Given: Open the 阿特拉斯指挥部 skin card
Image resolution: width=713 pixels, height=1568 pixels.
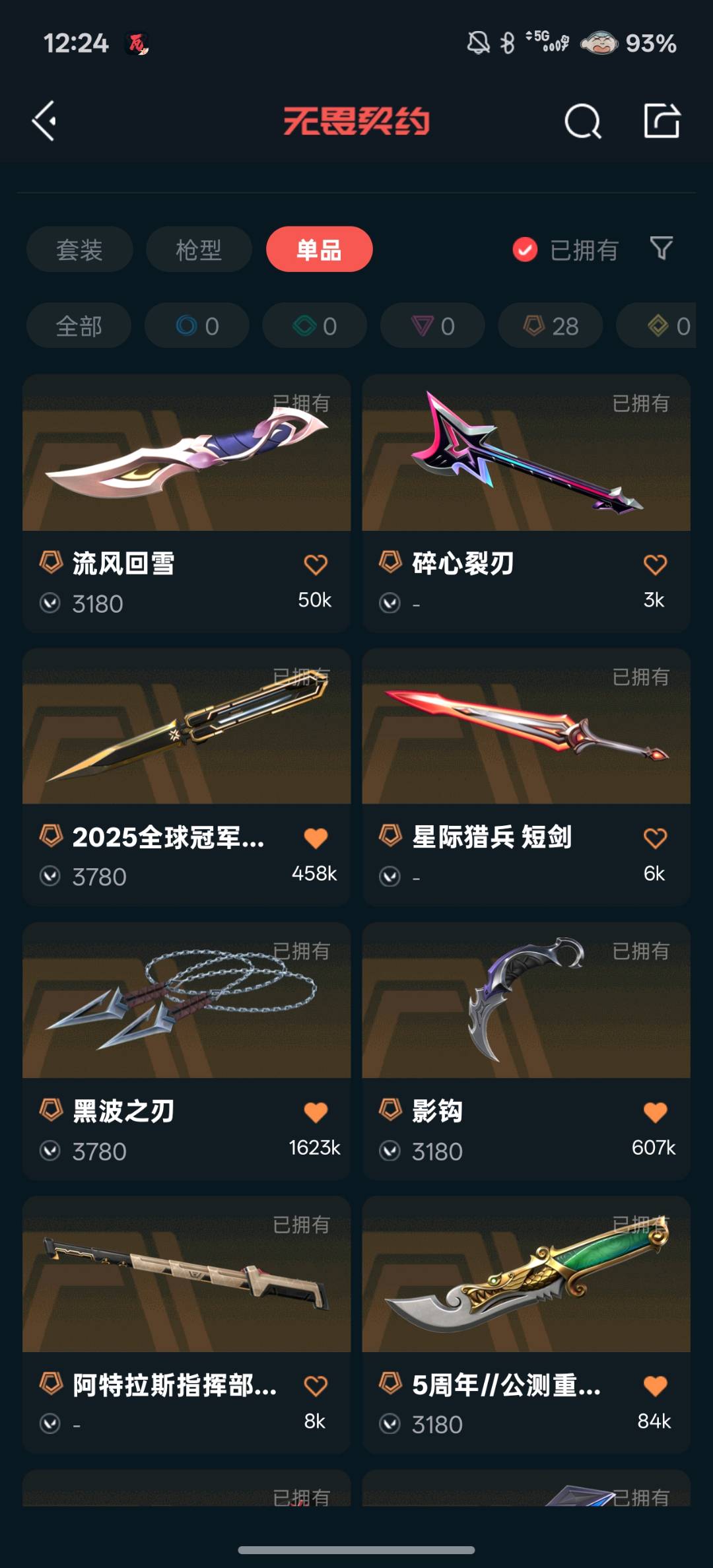Looking at the screenshot, I should 187,1324.
